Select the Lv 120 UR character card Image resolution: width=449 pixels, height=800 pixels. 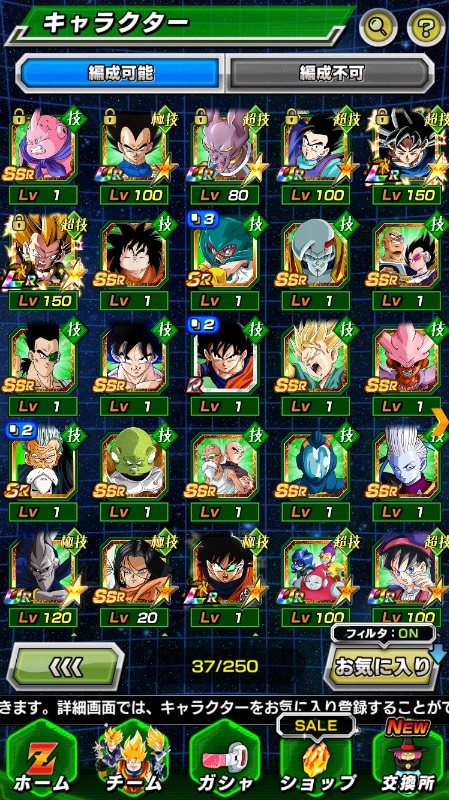(43, 578)
